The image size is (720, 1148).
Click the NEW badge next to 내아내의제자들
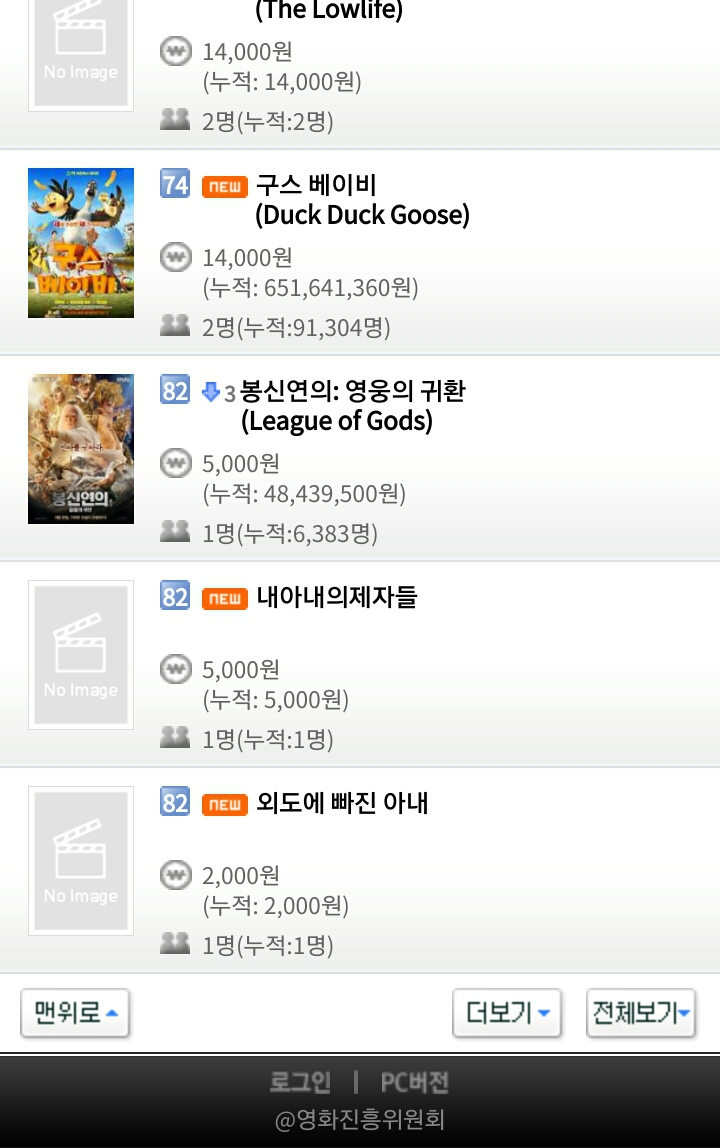point(224,597)
